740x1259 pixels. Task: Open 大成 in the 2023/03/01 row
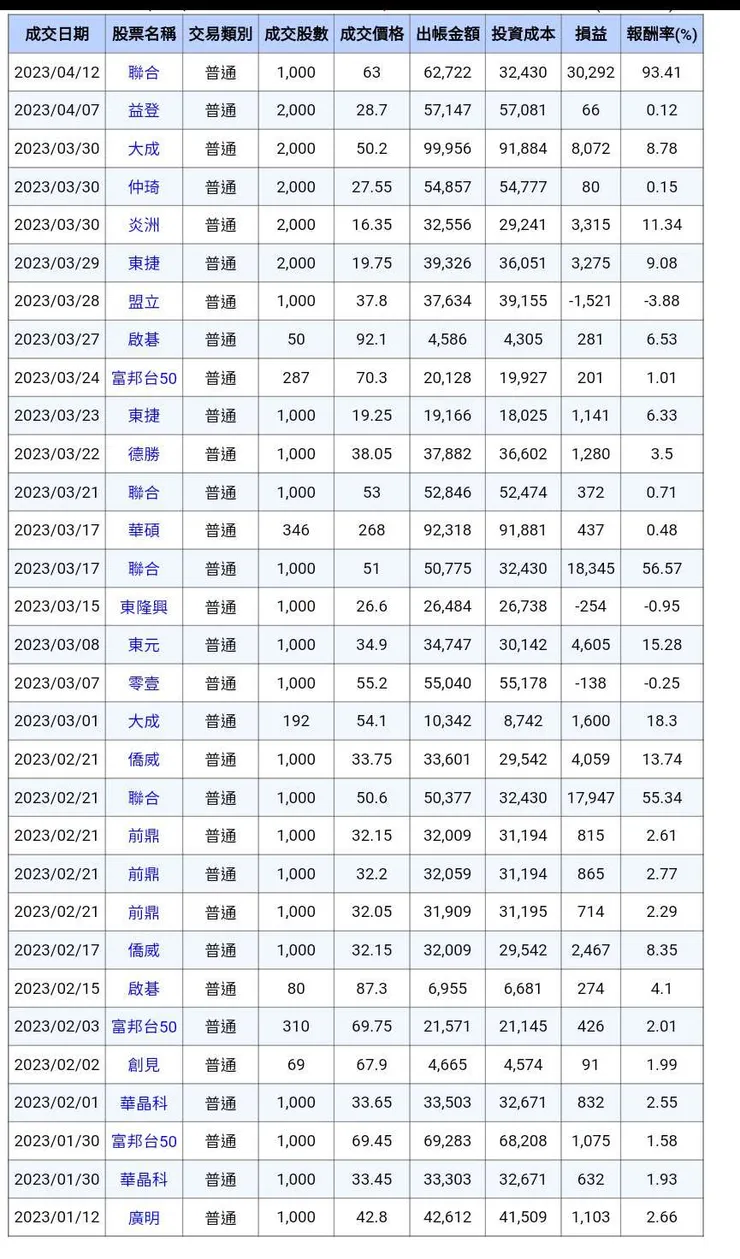click(x=143, y=721)
